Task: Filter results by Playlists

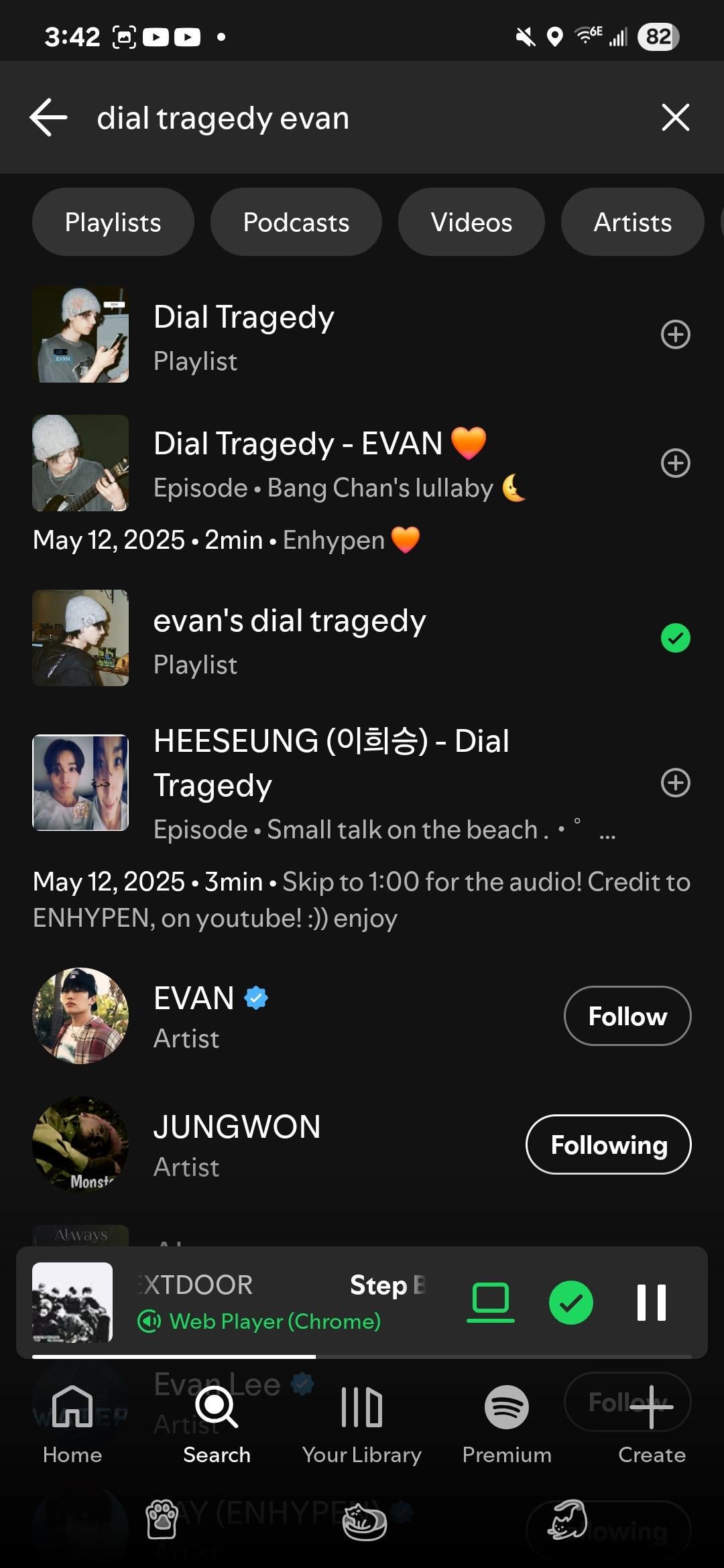Action: [x=113, y=222]
